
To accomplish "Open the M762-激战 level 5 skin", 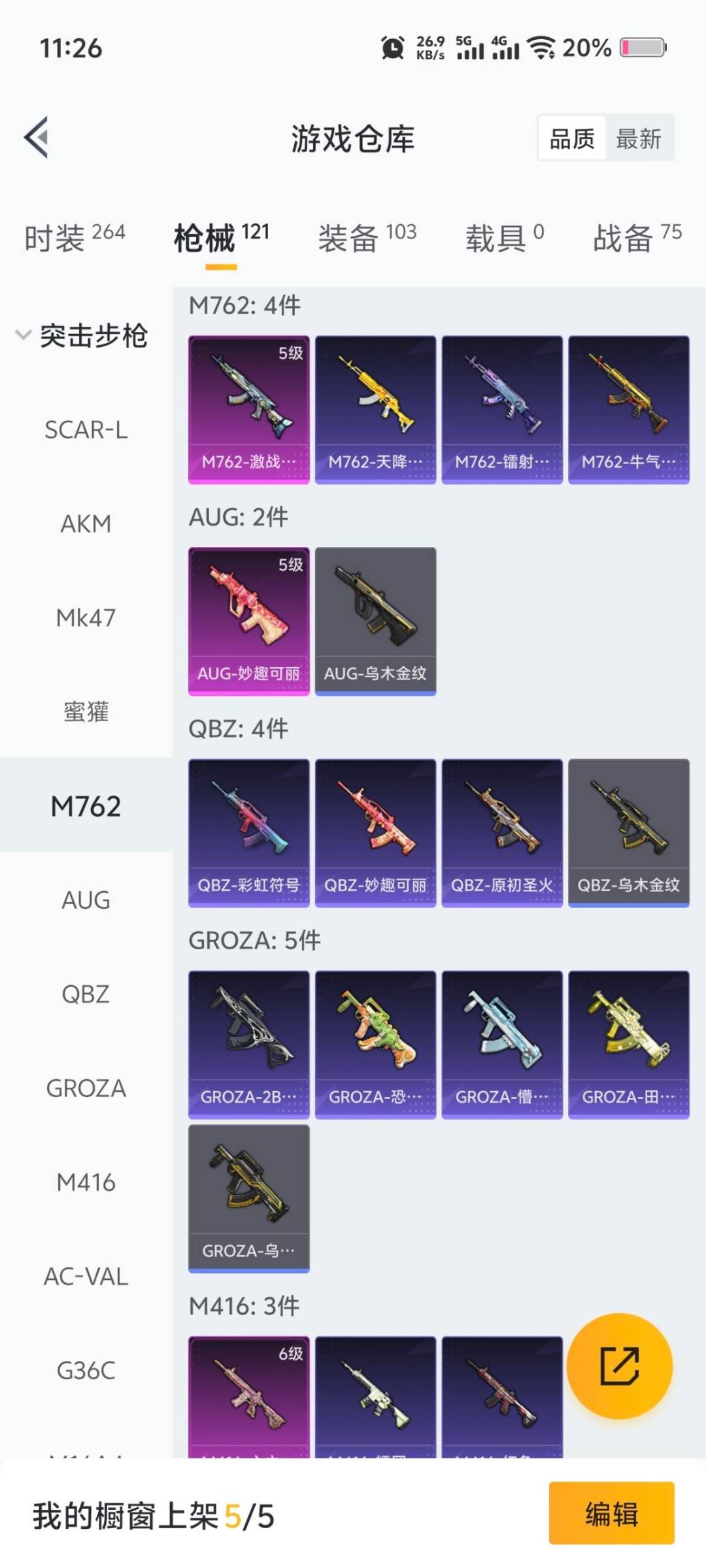I will 248,410.
